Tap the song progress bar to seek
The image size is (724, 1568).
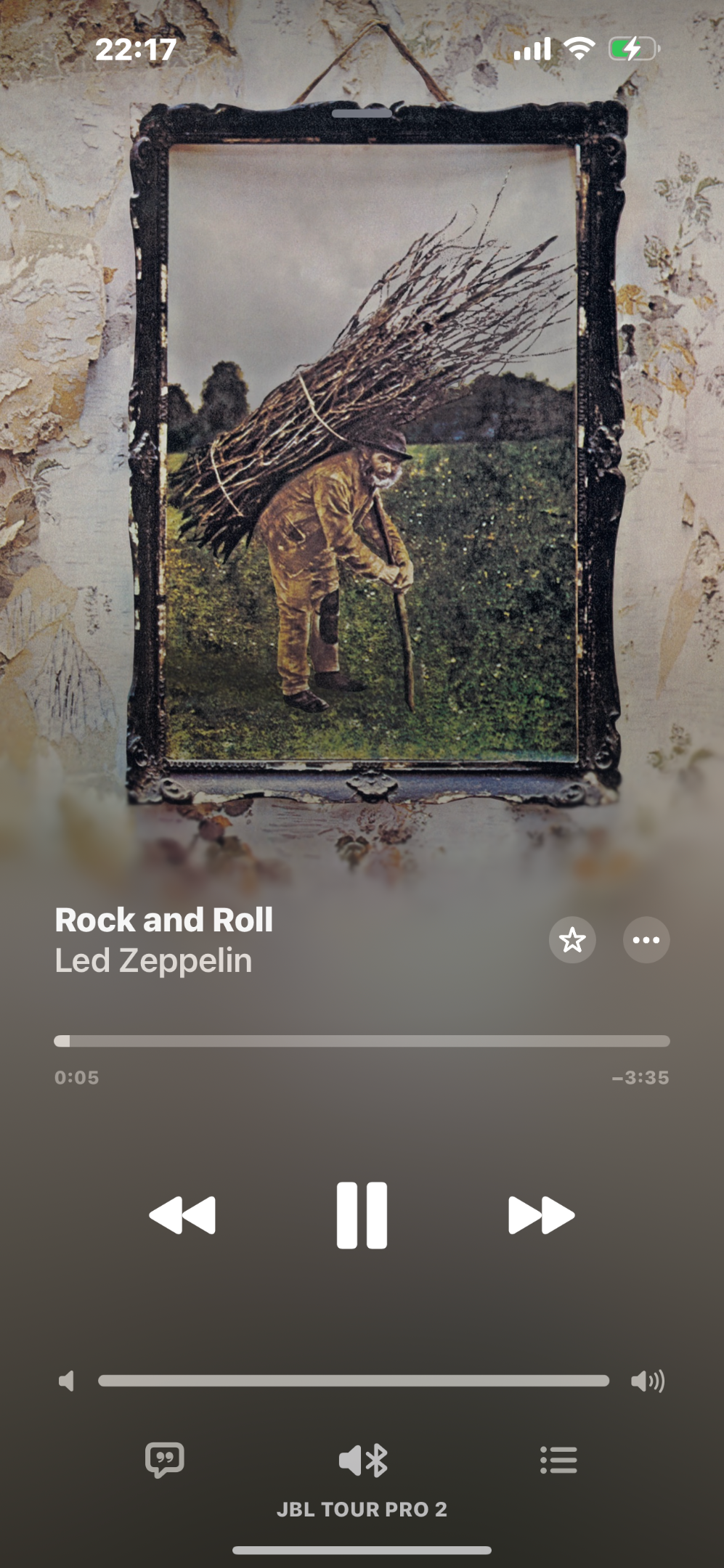click(362, 1041)
